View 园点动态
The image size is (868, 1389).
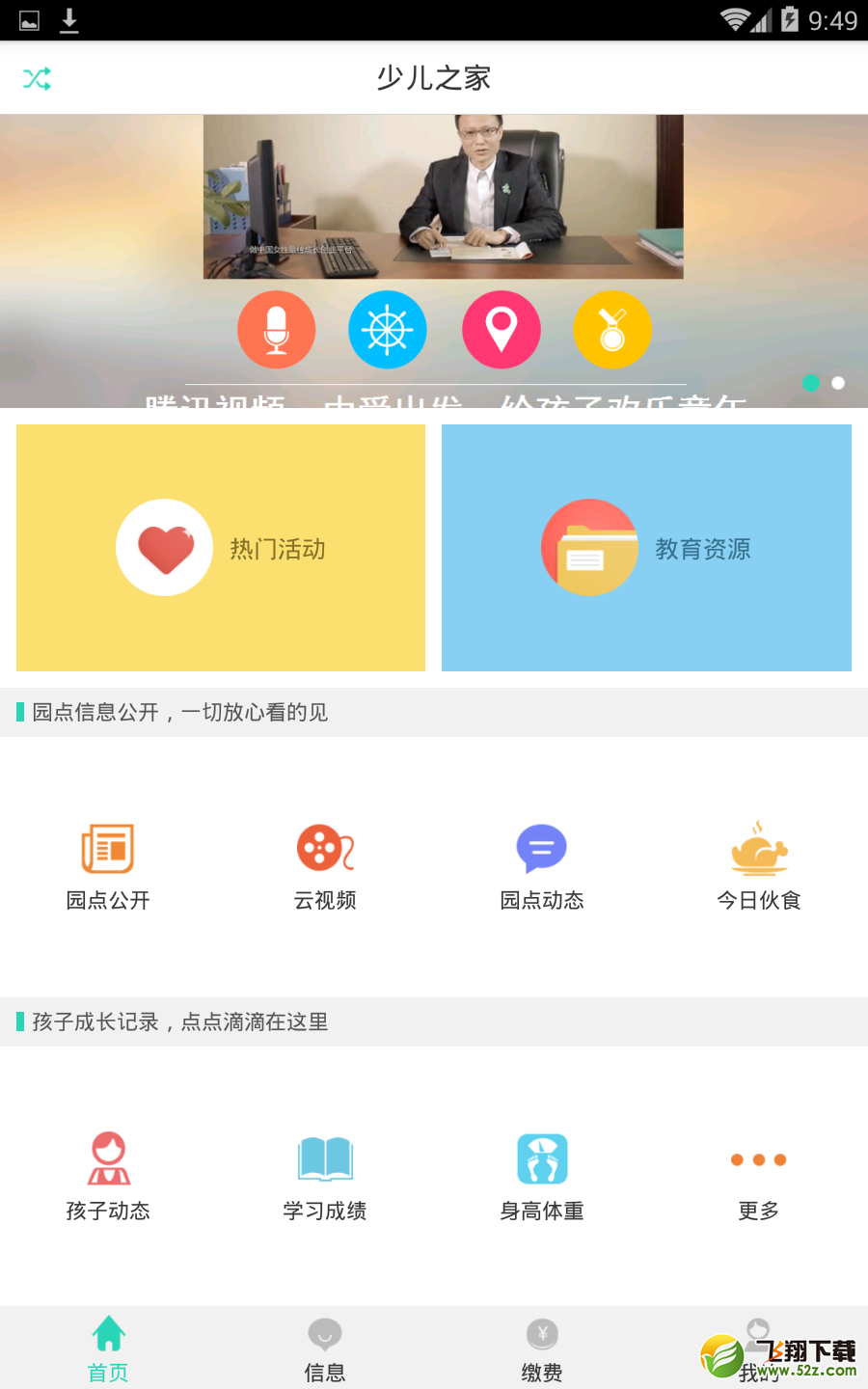(542, 867)
